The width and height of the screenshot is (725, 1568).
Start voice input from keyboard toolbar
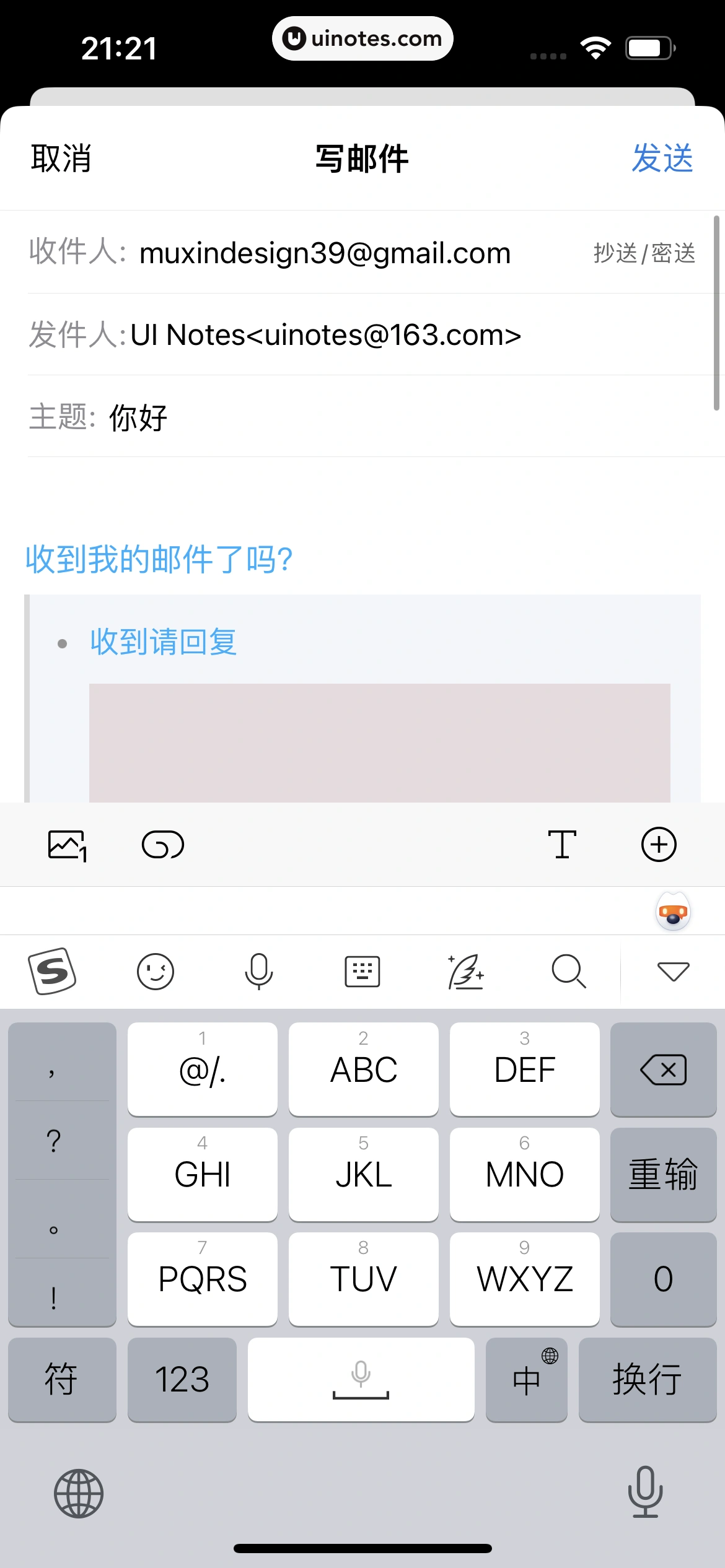pos(259,971)
